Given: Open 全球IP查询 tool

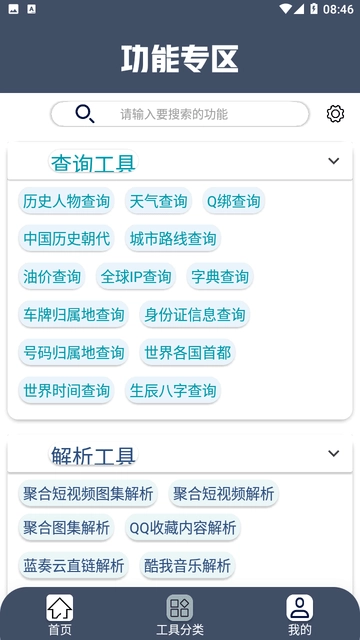Looking at the screenshot, I should click(136, 277).
